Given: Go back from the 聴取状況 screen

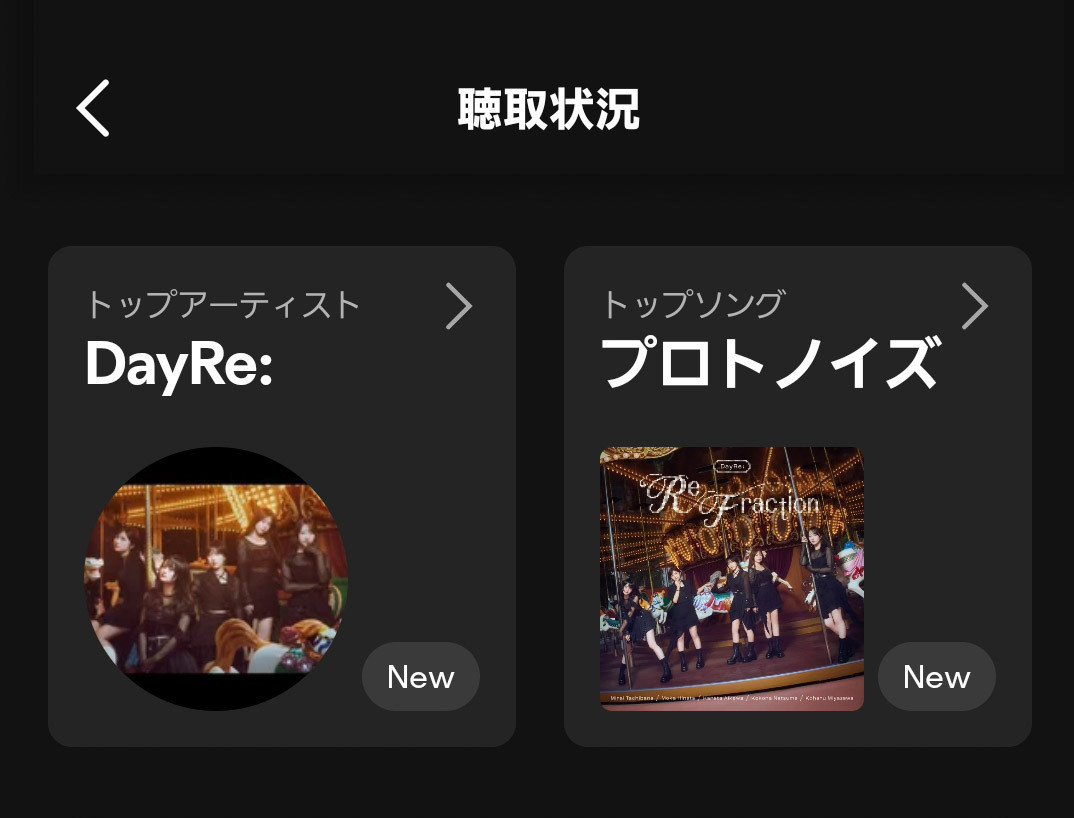Looking at the screenshot, I should (93, 108).
